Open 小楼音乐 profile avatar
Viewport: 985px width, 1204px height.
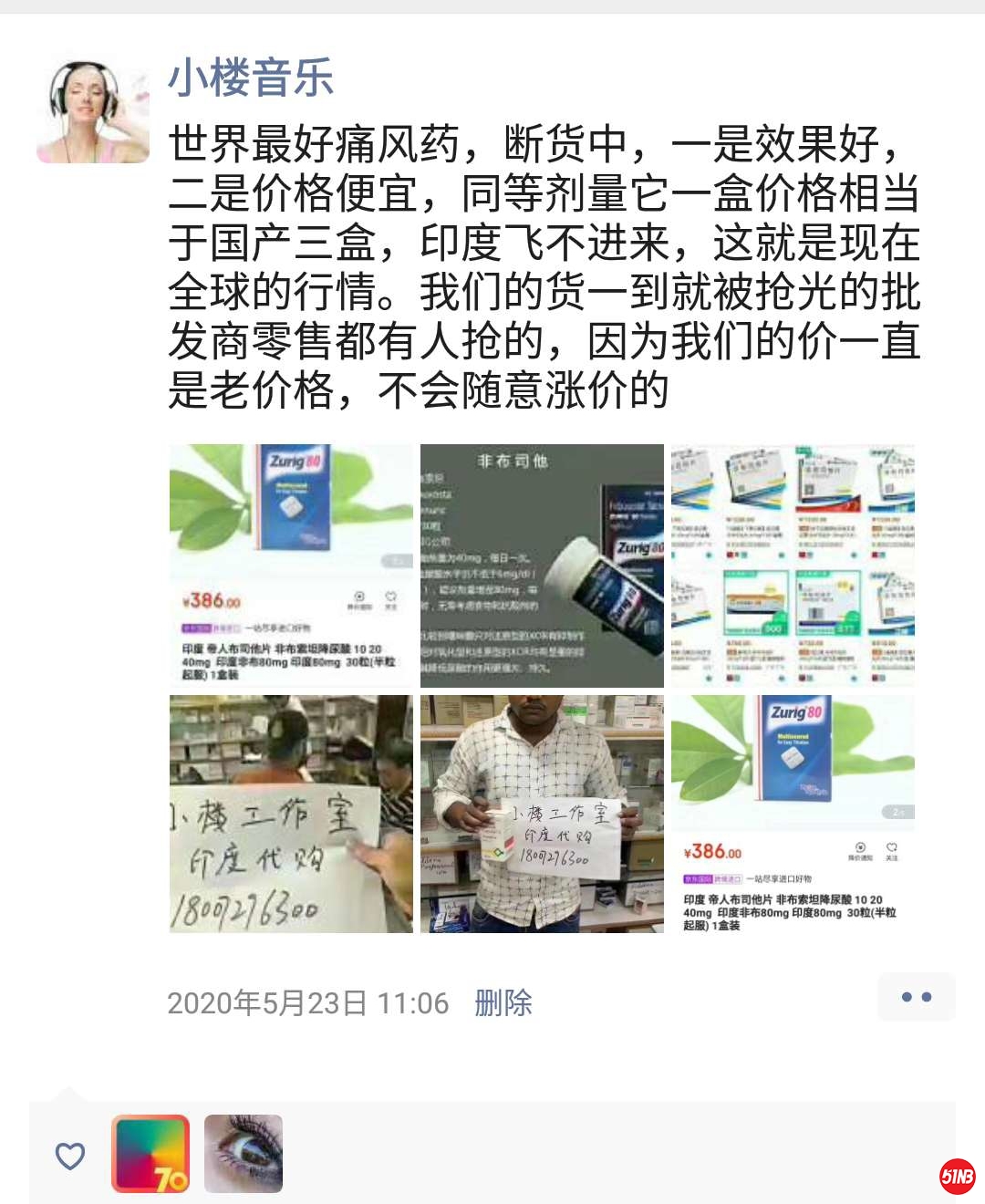(92, 112)
